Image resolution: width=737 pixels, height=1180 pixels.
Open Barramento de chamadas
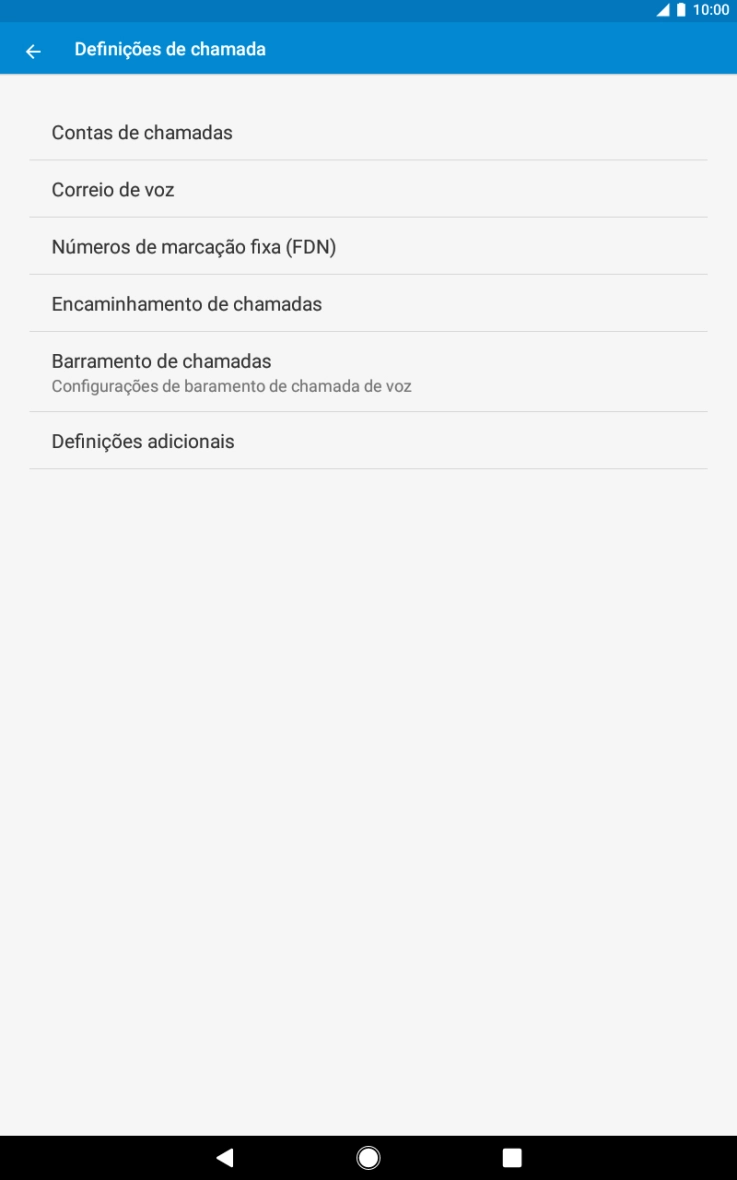pyautogui.click(x=162, y=361)
